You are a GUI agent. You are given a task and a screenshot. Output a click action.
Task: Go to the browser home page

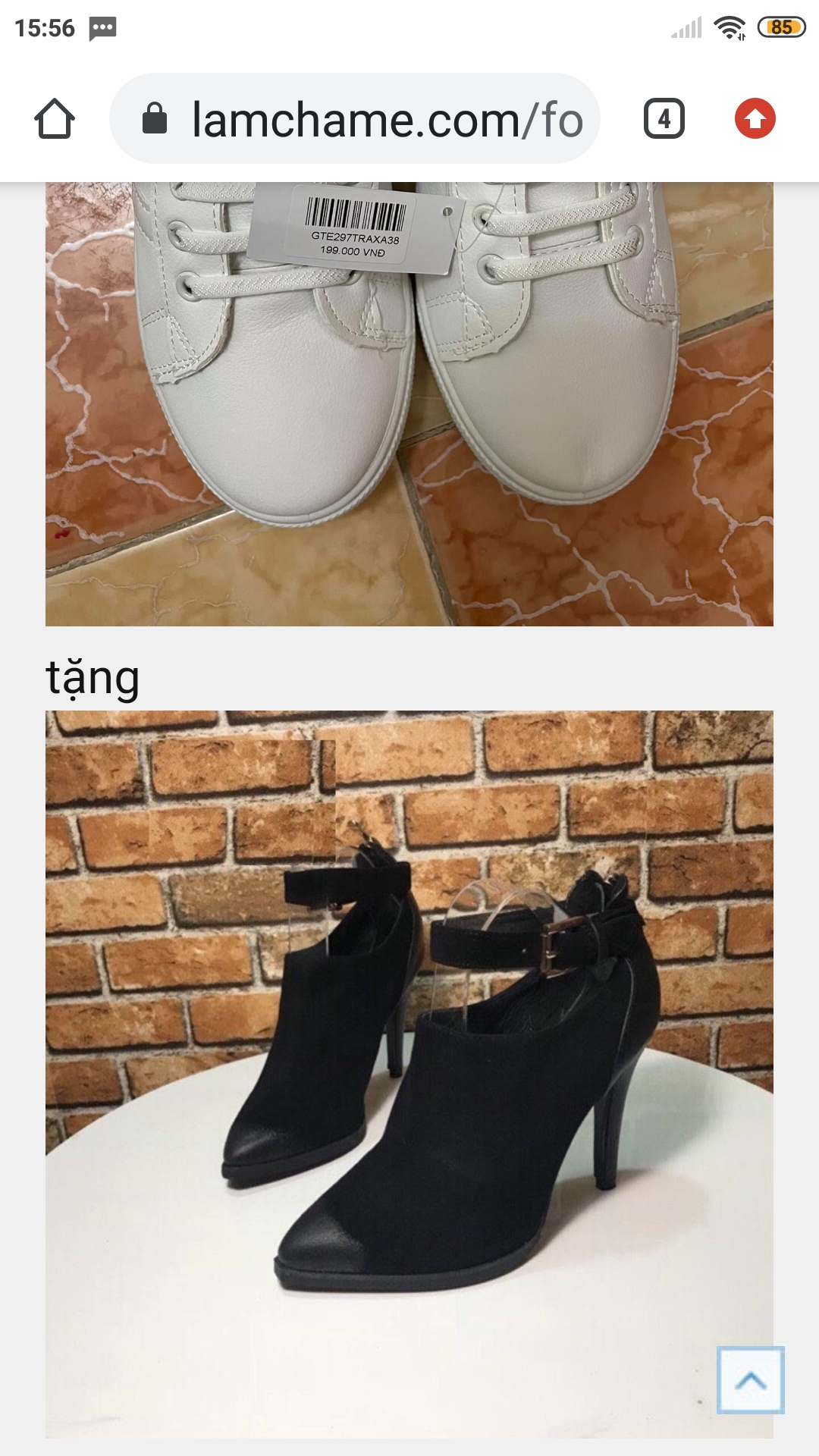55,119
